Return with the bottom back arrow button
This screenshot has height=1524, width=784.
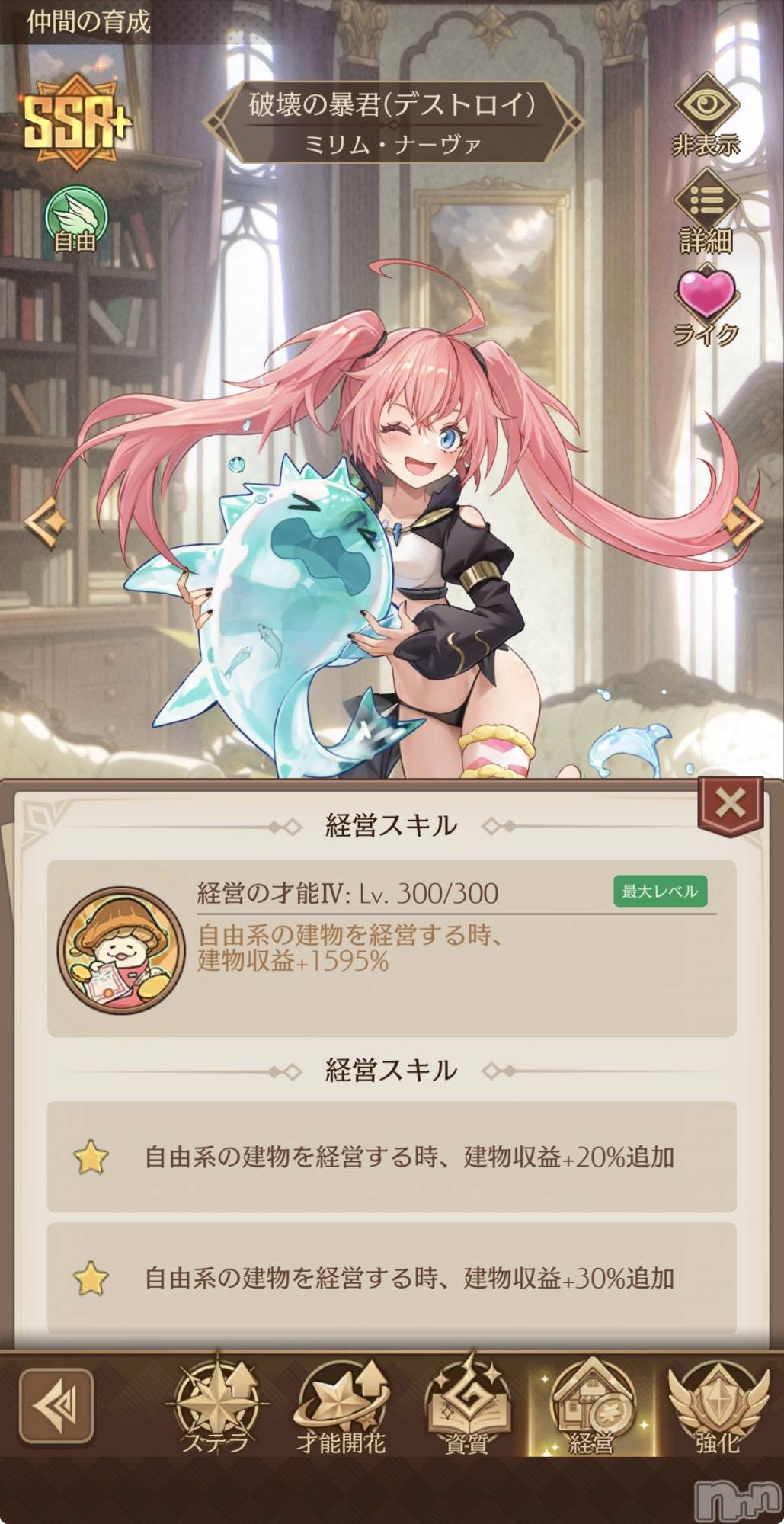[x=56, y=1405]
